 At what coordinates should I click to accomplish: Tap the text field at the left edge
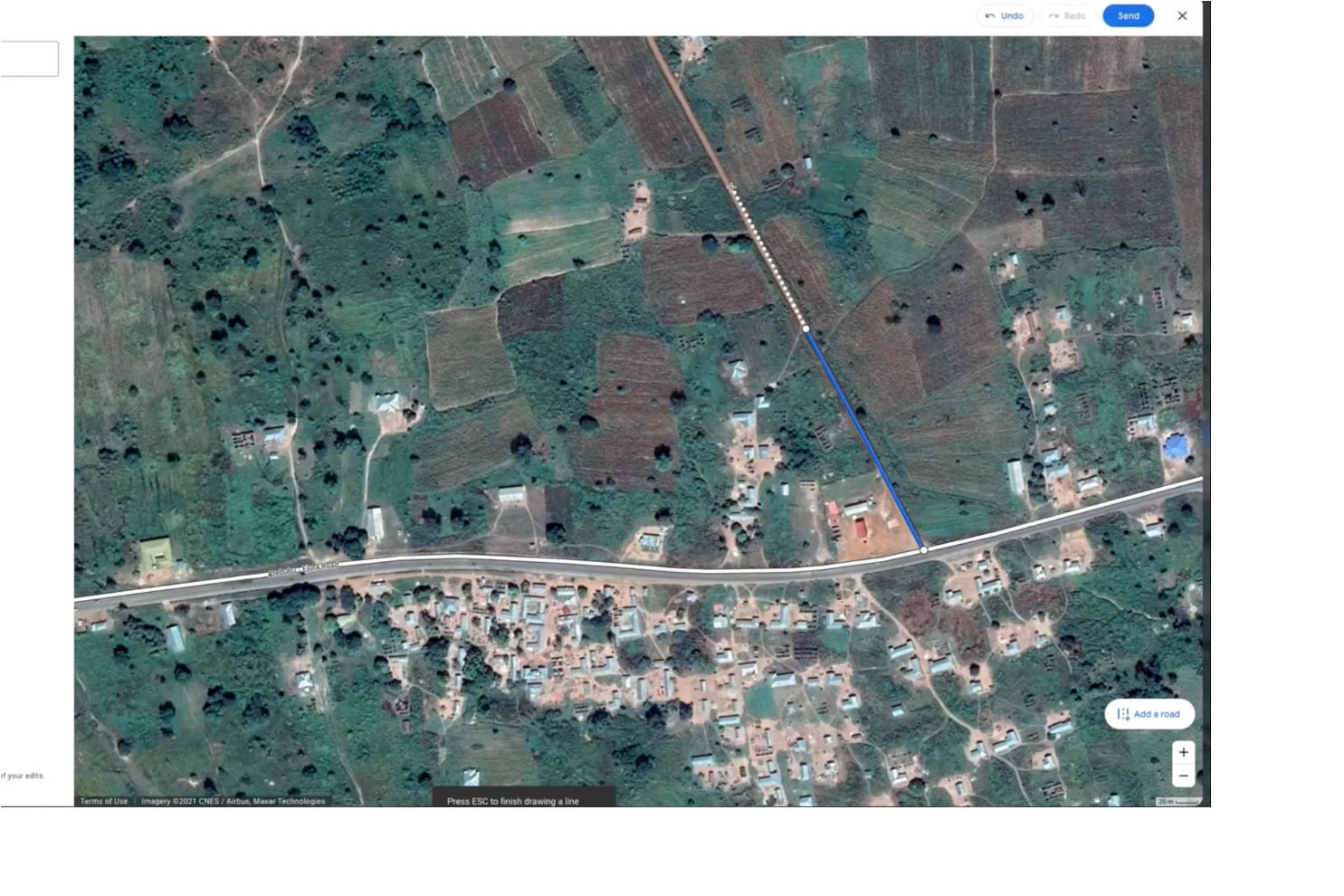[29, 59]
